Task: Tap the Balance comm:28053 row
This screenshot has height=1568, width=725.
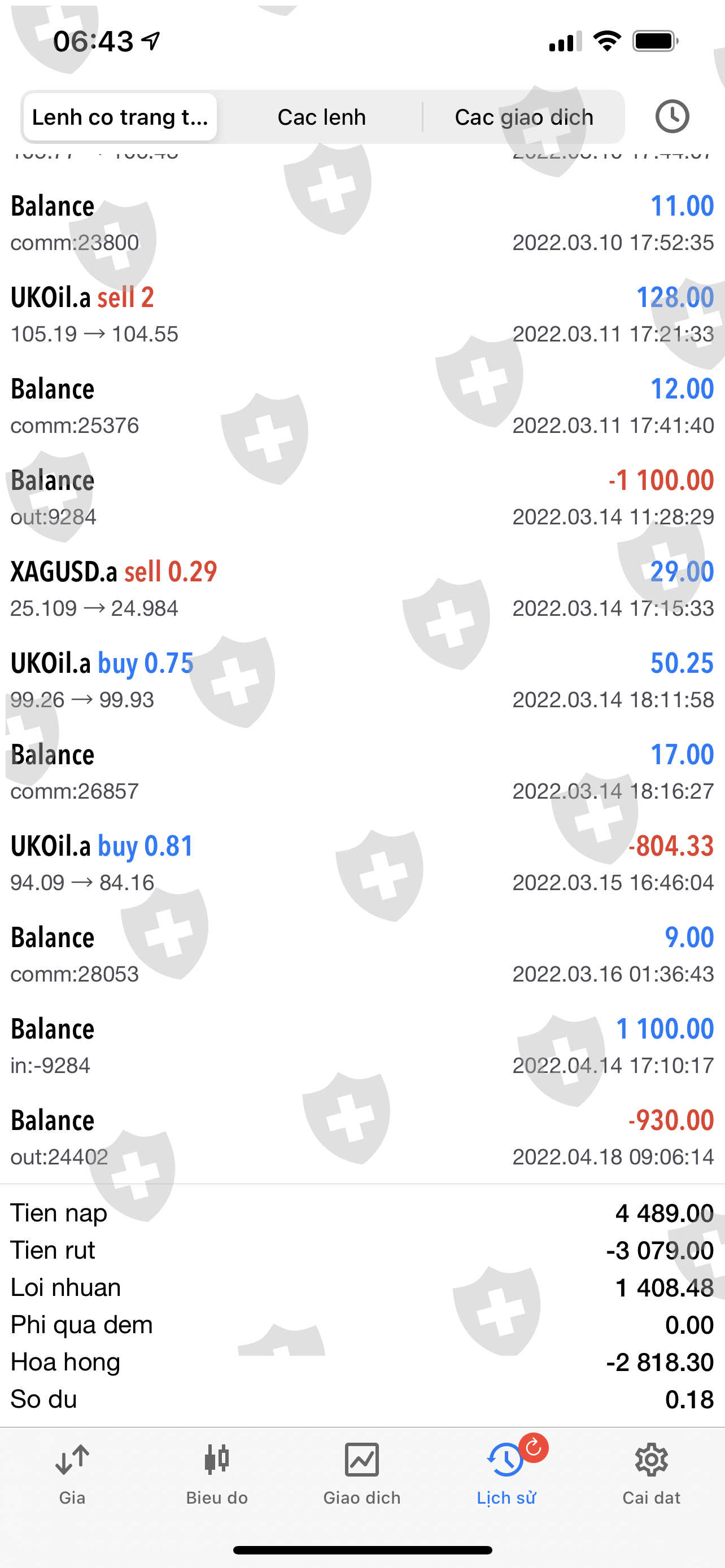Action: pos(362,954)
